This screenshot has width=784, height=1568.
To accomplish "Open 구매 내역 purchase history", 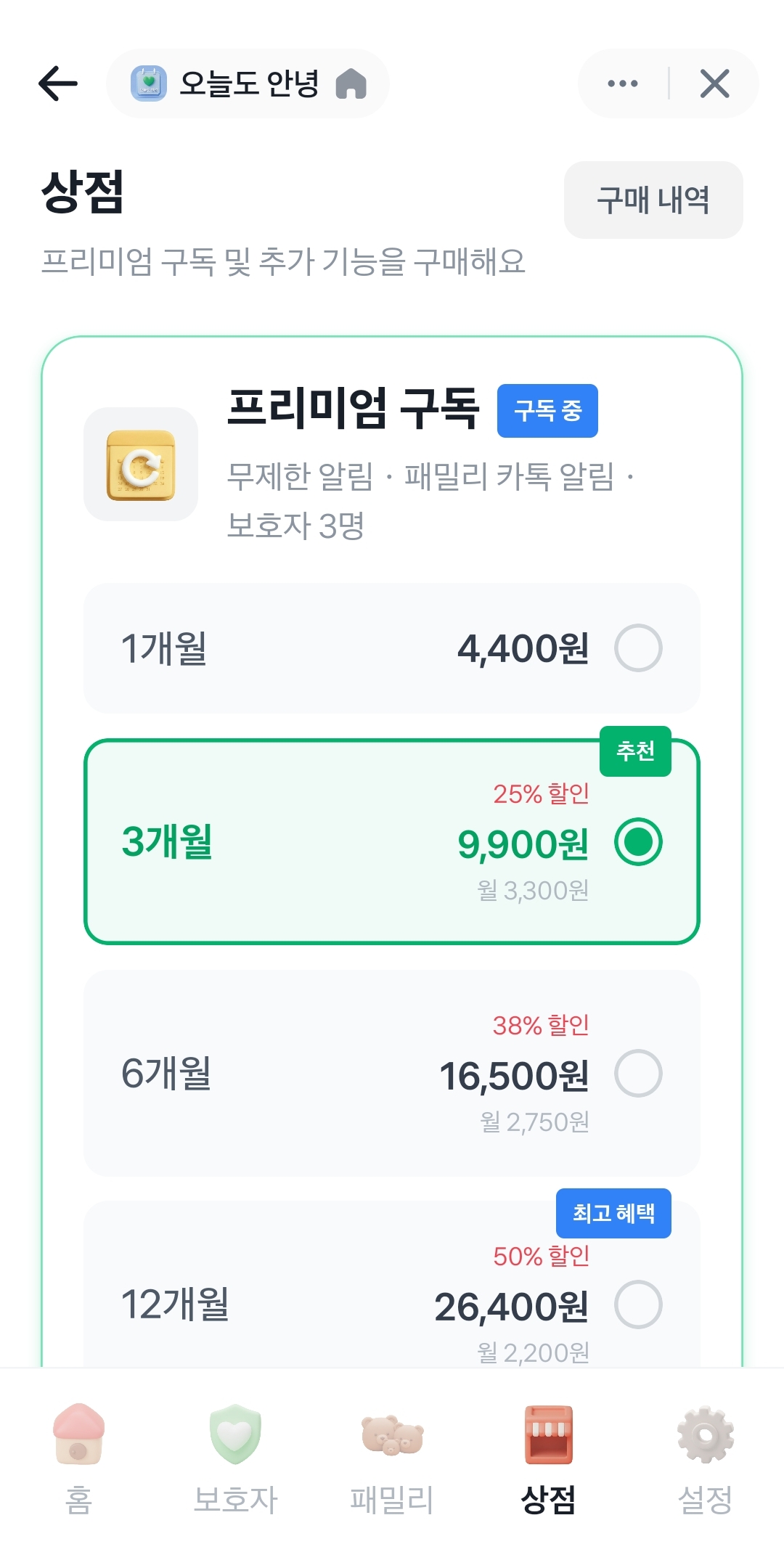I will click(x=653, y=199).
